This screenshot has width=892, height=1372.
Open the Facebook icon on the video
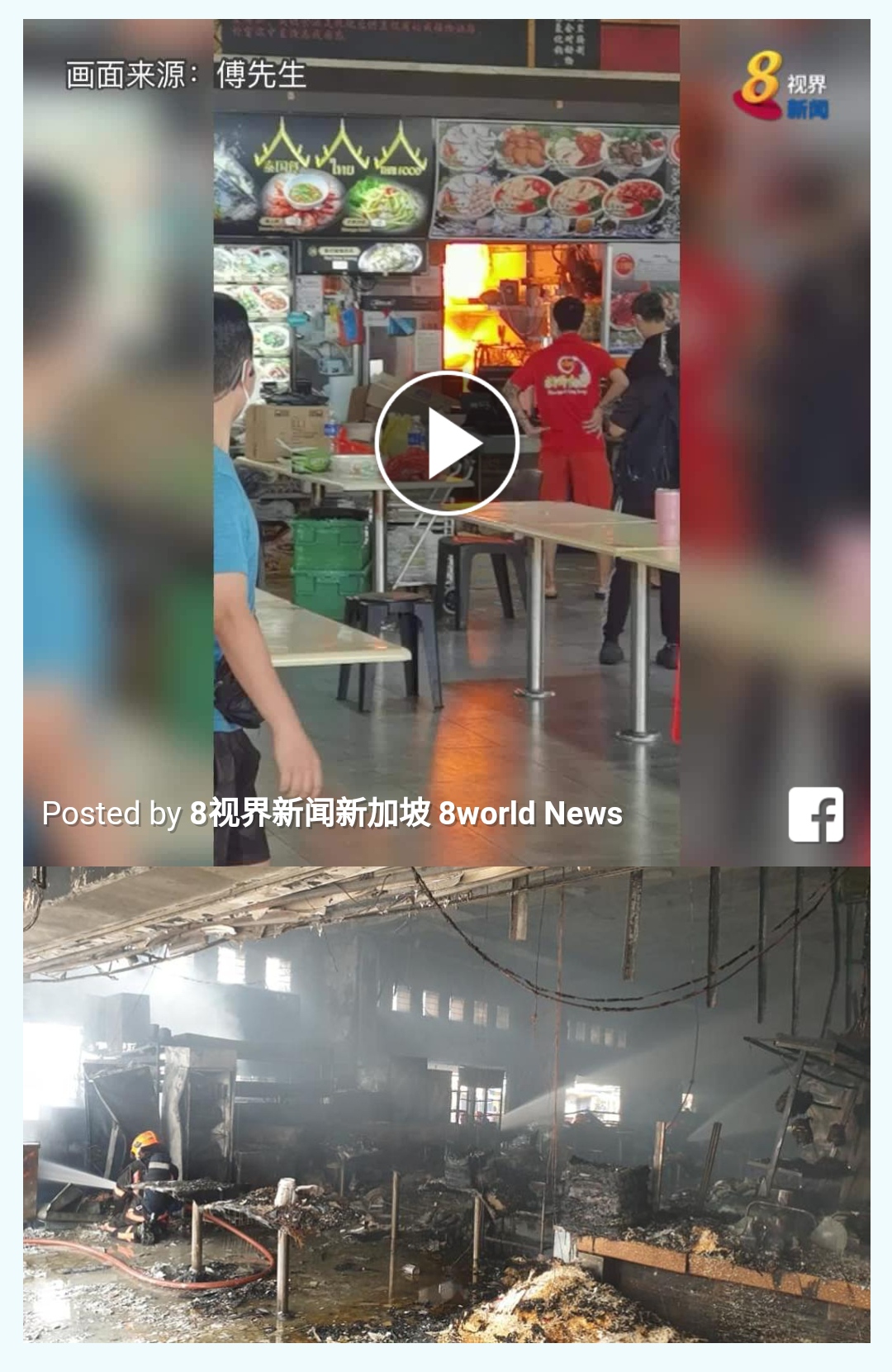[x=815, y=814]
